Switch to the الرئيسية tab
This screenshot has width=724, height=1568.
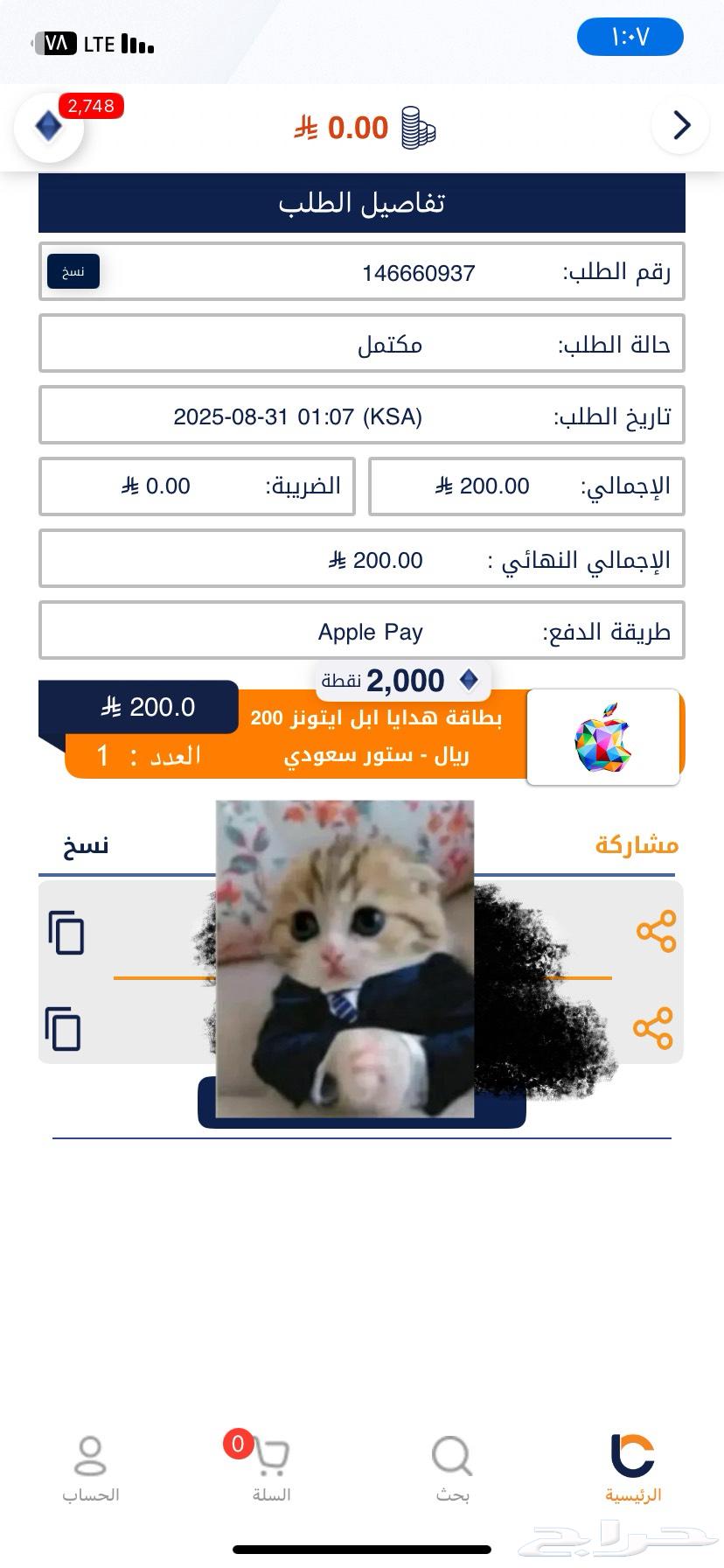pyautogui.click(x=632, y=1468)
